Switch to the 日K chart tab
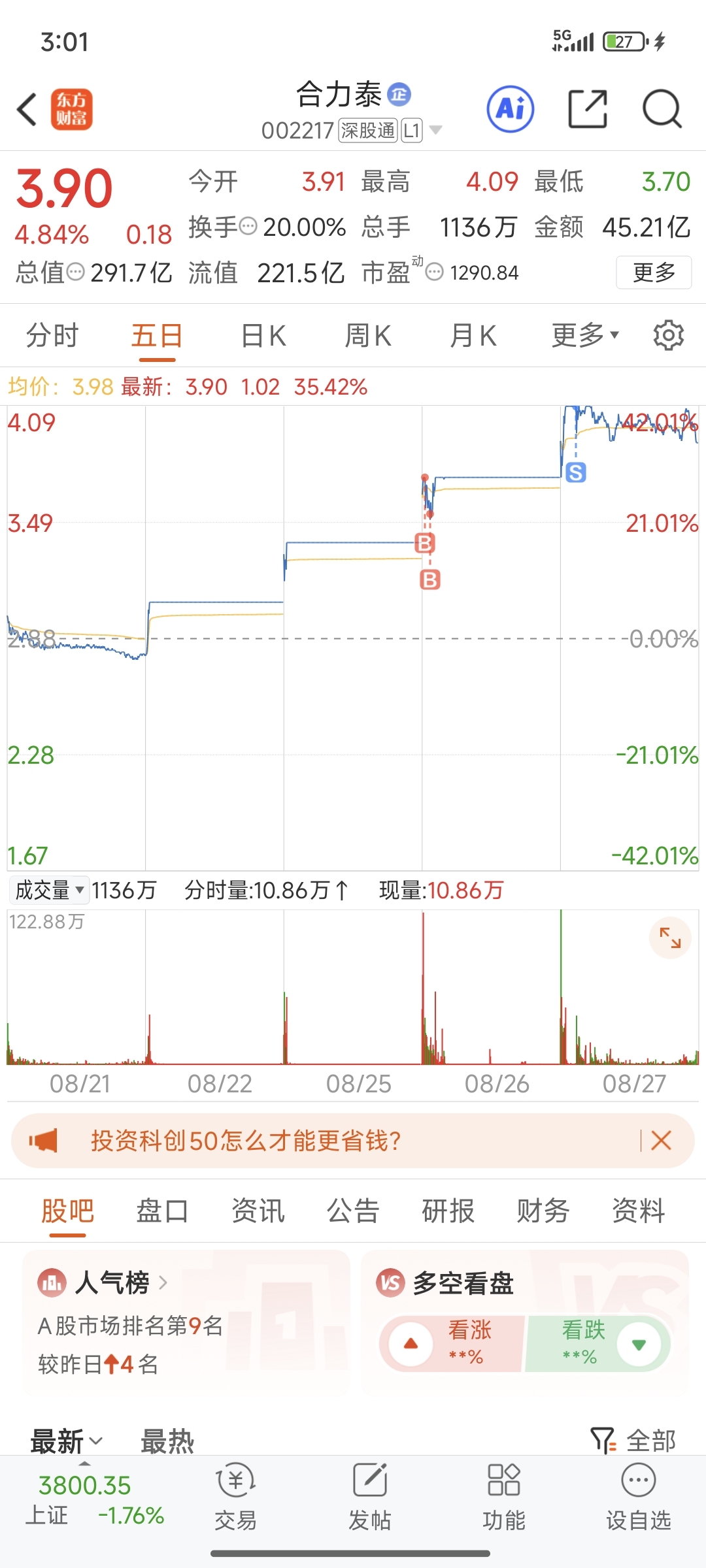 tap(263, 336)
